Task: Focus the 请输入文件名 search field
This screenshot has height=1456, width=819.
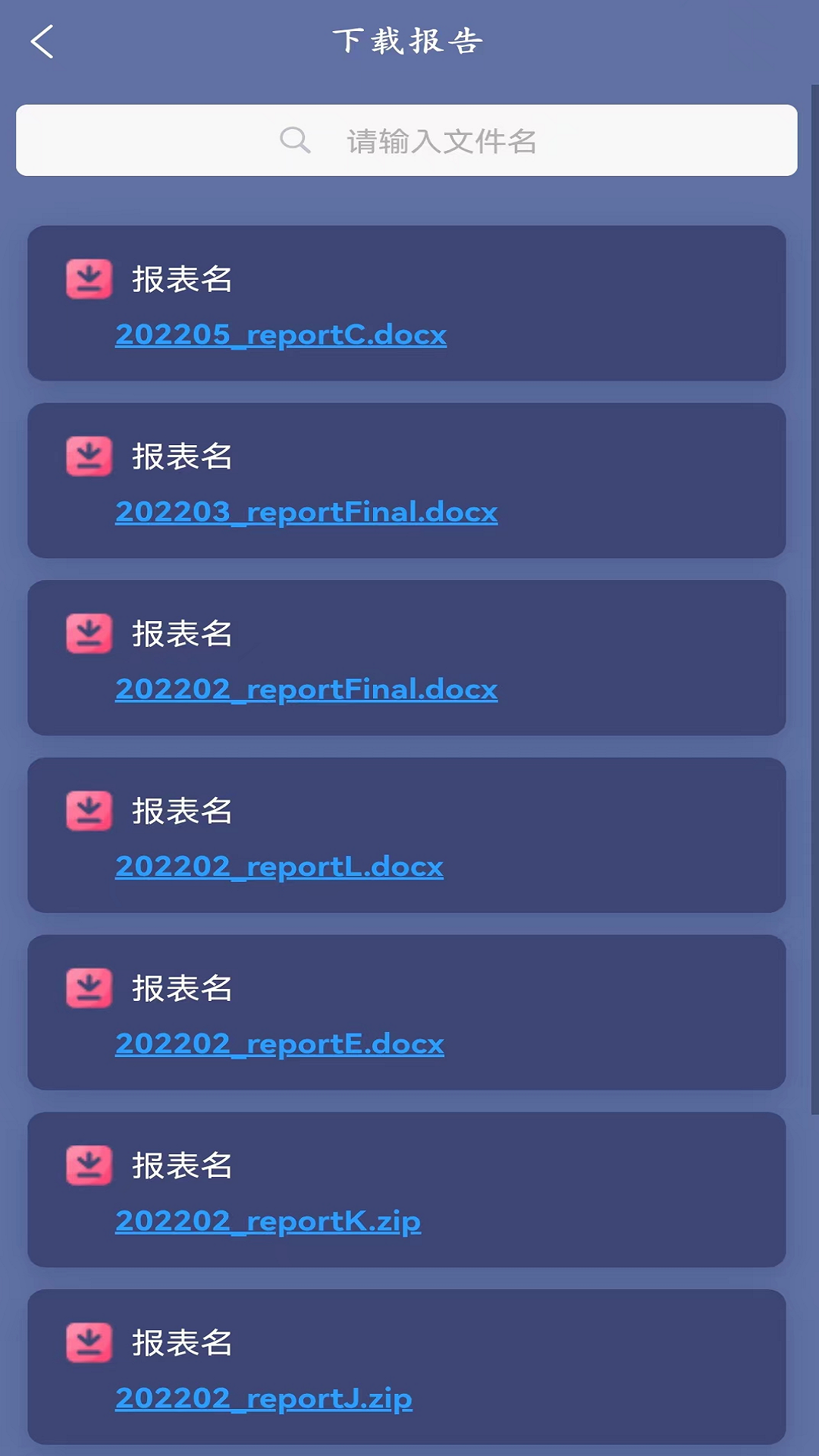Action: click(x=407, y=141)
